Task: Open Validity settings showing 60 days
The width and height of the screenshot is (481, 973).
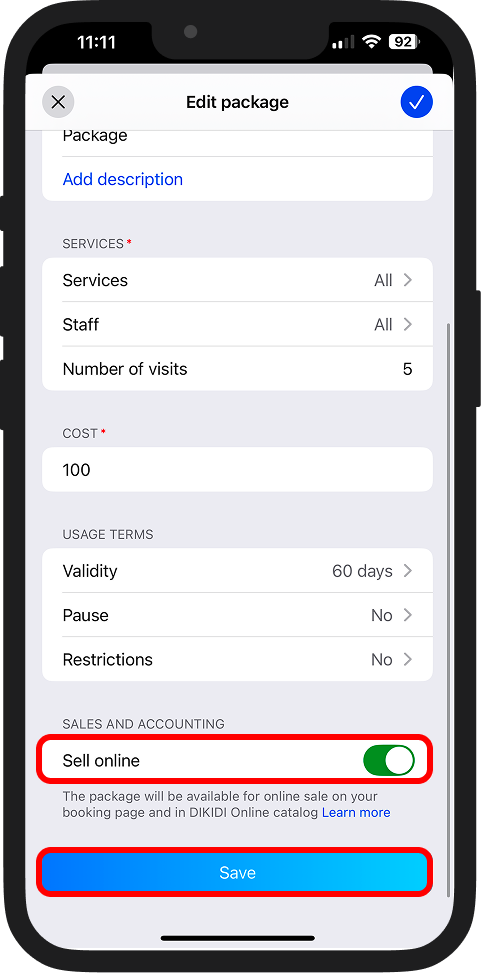Action: pyautogui.click(x=237, y=571)
